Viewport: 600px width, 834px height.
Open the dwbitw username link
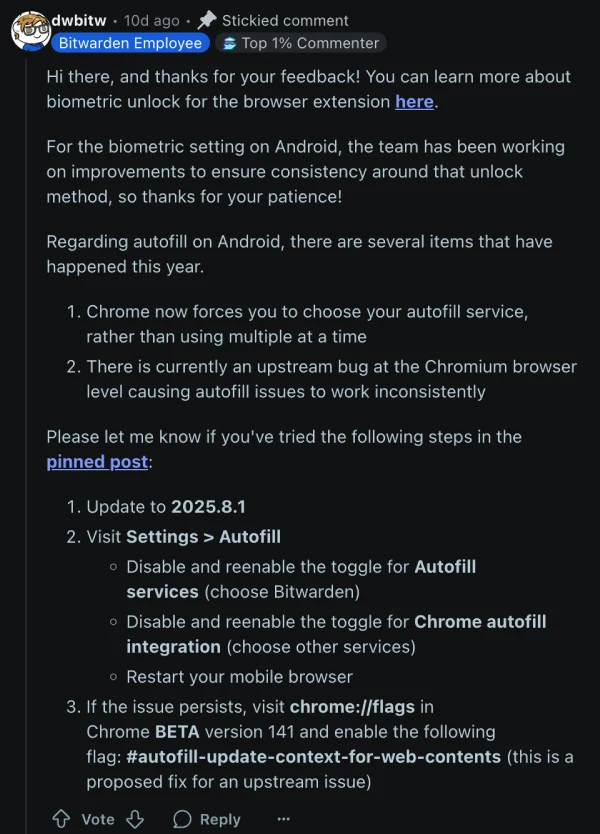point(79,20)
